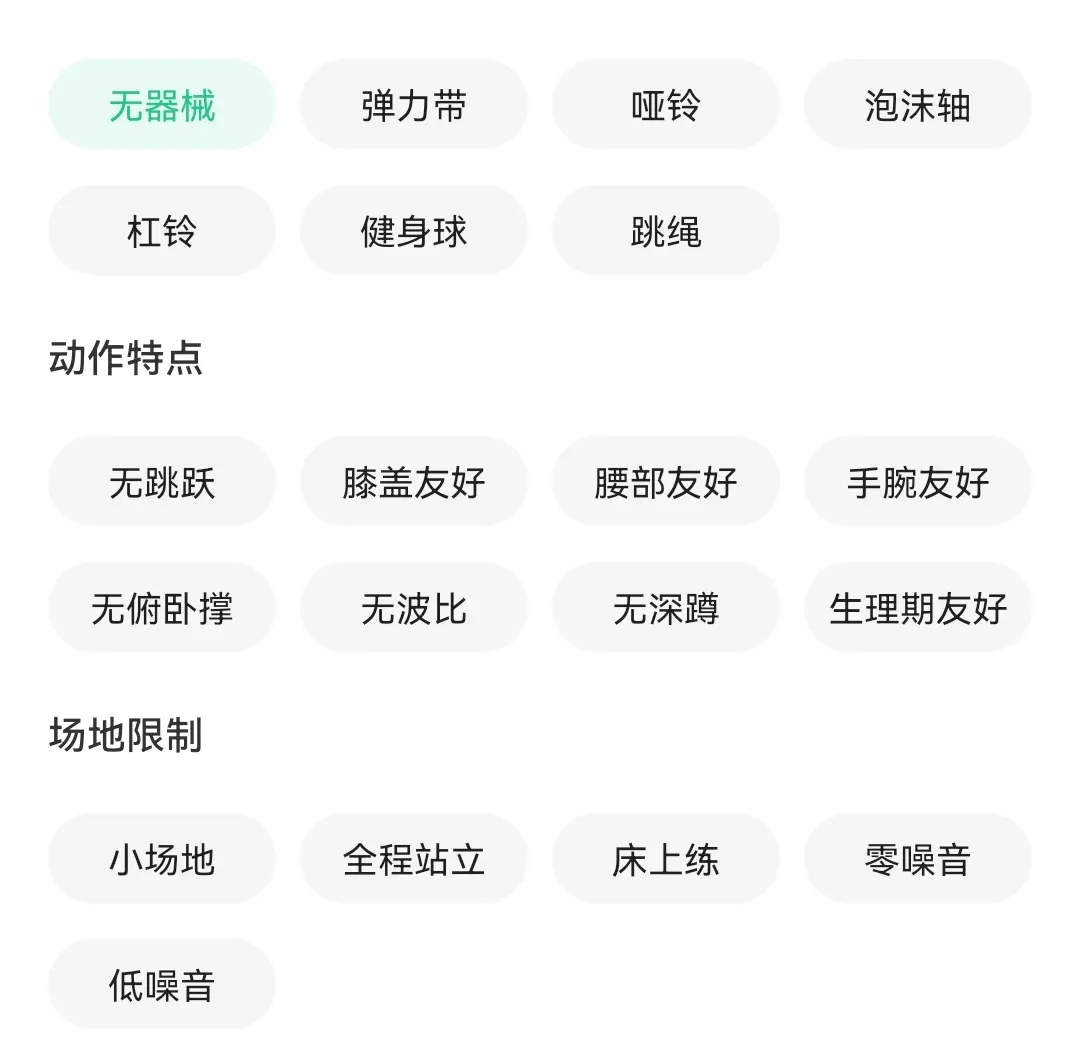
Task: Apply the 无深蹲 filter
Action: [666, 608]
